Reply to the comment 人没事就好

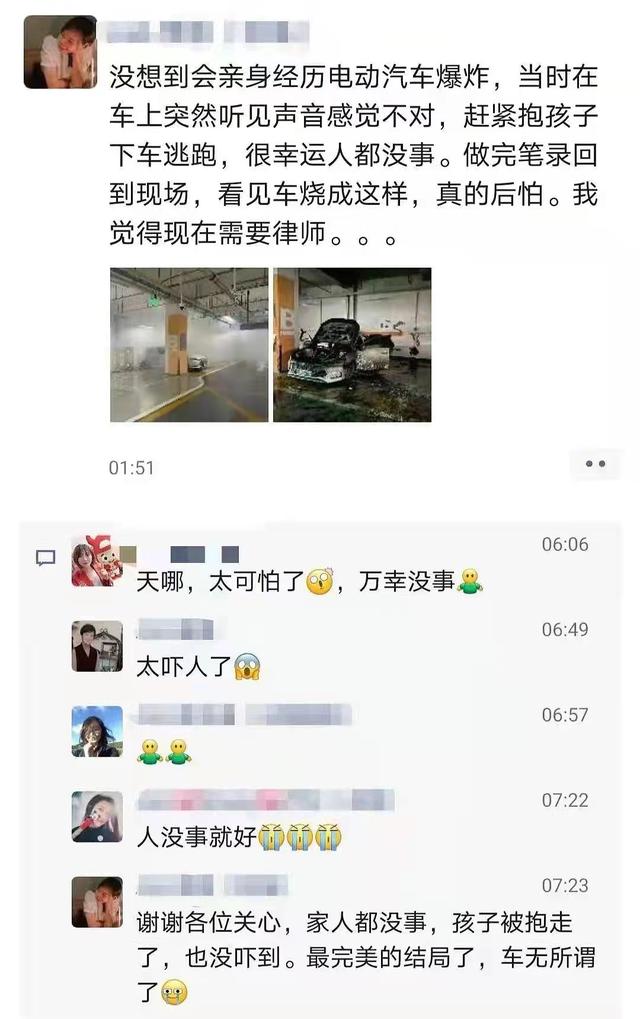pyautogui.click(x=236, y=836)
